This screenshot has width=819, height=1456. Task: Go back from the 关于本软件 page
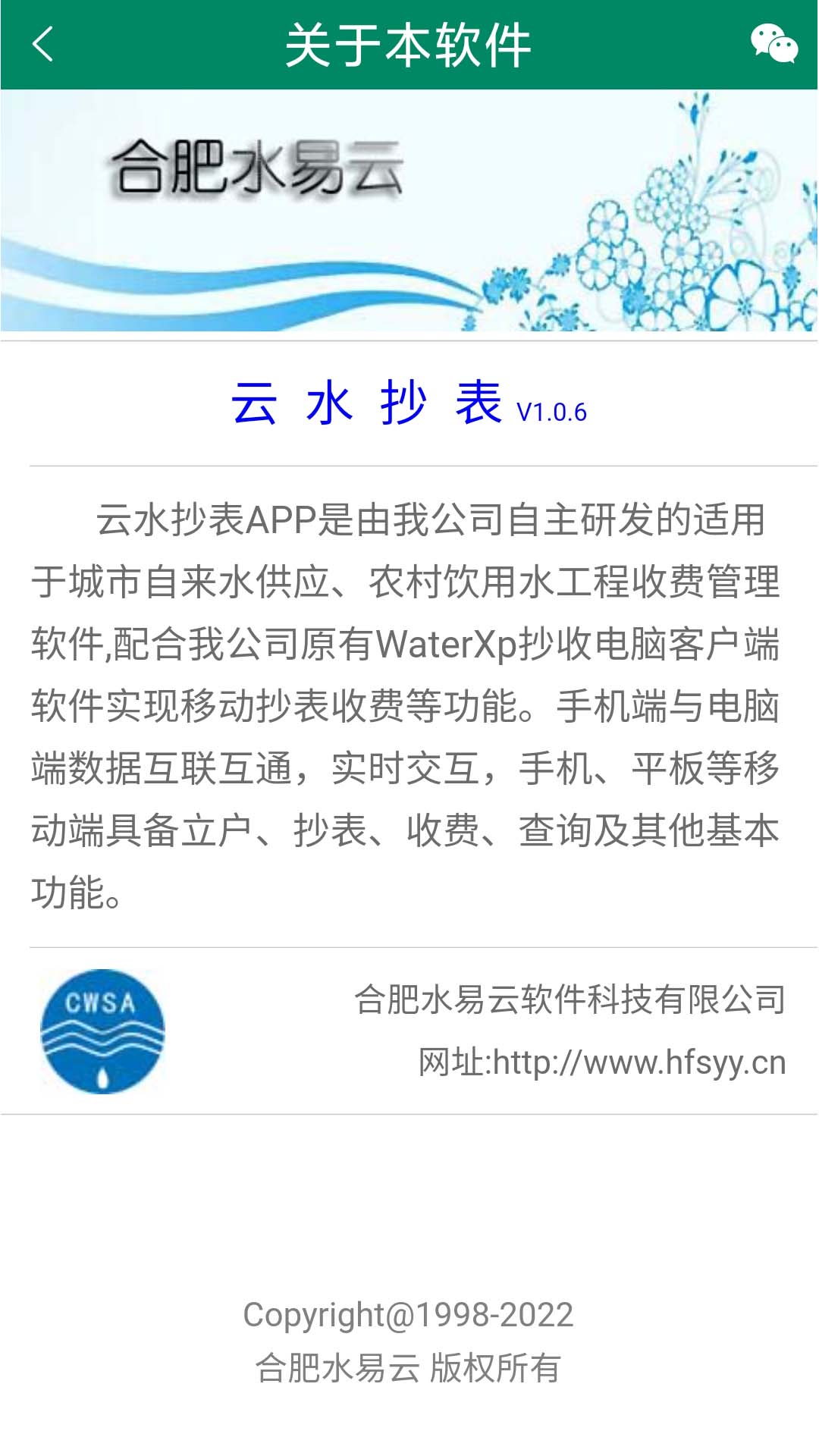click(43, 44)
